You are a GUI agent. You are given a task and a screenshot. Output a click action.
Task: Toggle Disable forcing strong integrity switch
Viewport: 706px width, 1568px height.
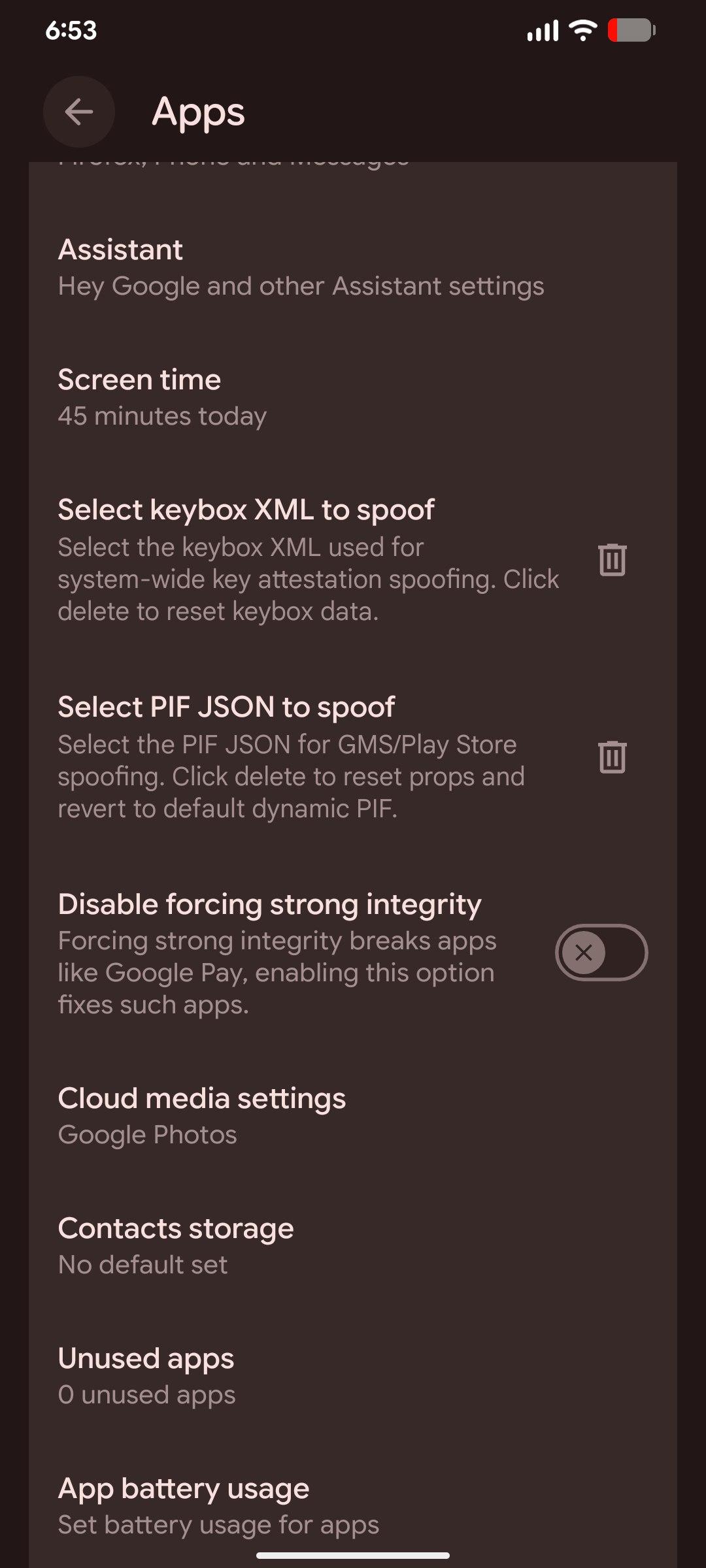[x=601, y=953]
